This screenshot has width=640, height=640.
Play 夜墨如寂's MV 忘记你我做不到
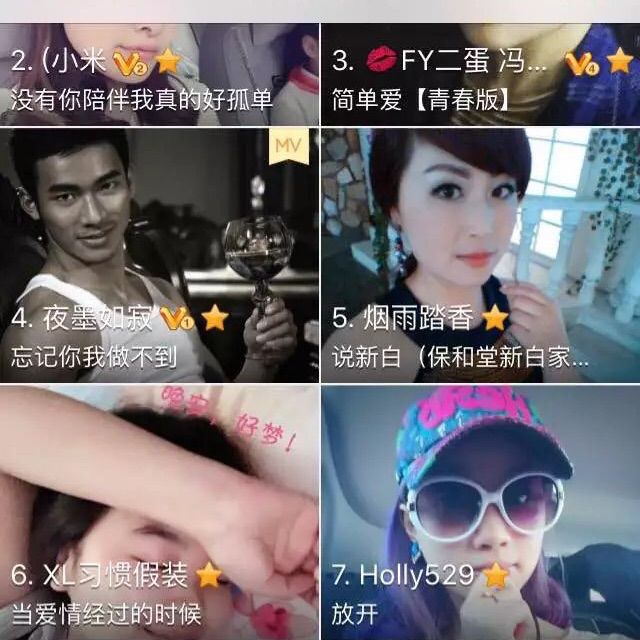point(159,254)
